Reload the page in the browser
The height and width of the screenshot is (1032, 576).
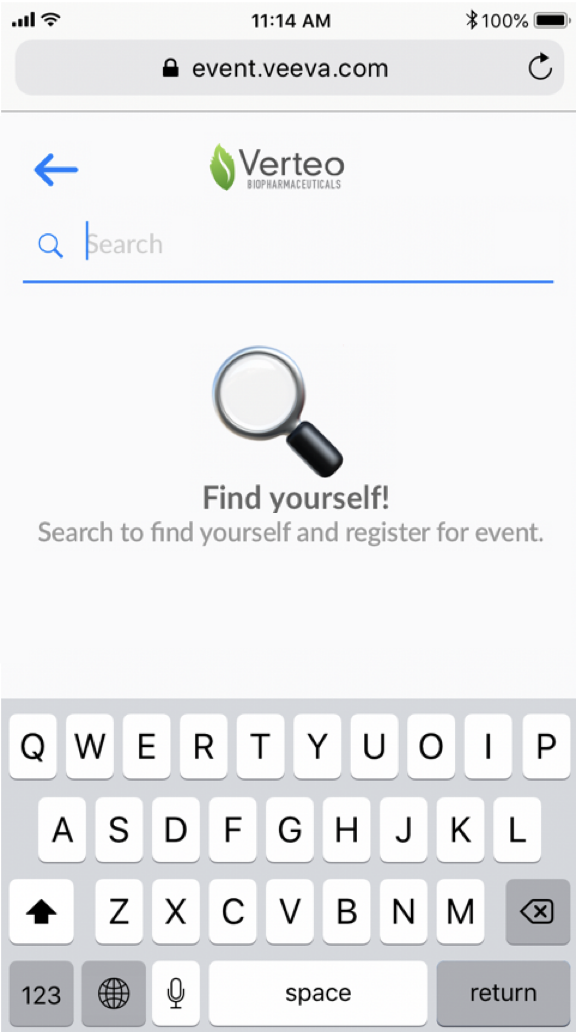(x=540, y=68)
